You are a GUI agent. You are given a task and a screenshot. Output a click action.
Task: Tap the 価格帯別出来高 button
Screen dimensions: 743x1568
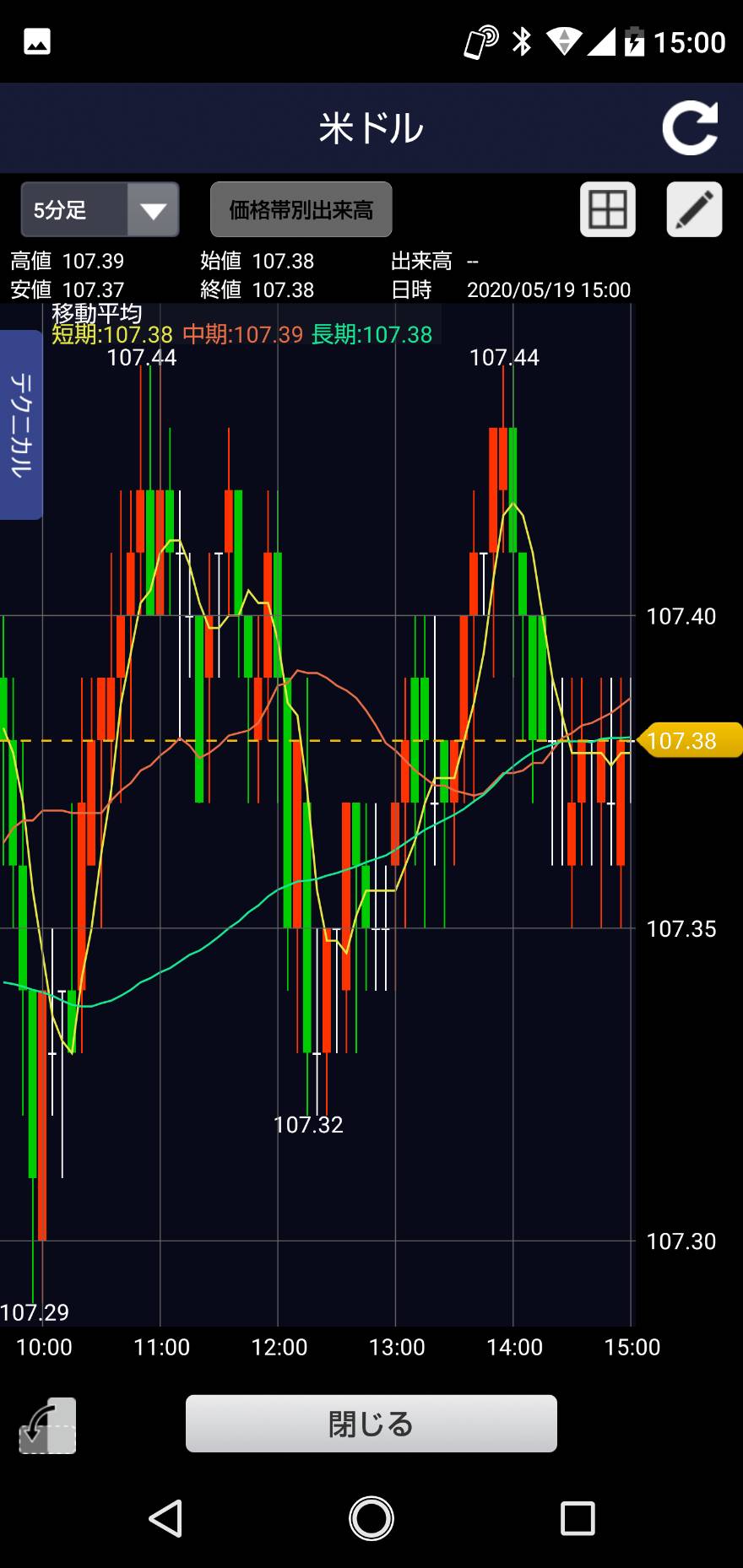tap(301, 209)
